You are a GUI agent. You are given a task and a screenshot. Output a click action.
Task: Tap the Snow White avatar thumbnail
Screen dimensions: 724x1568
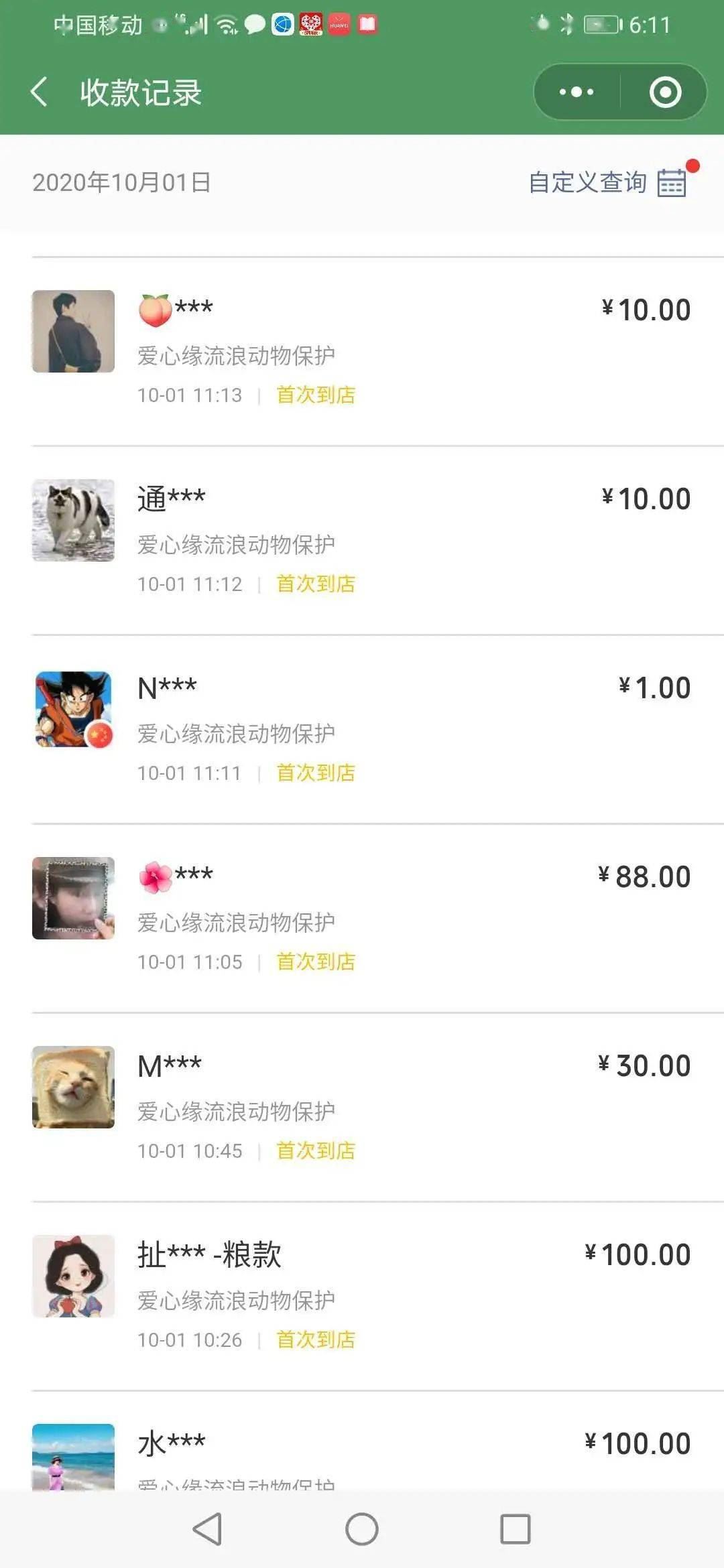pyautogui.click(x=73, y=1277)
